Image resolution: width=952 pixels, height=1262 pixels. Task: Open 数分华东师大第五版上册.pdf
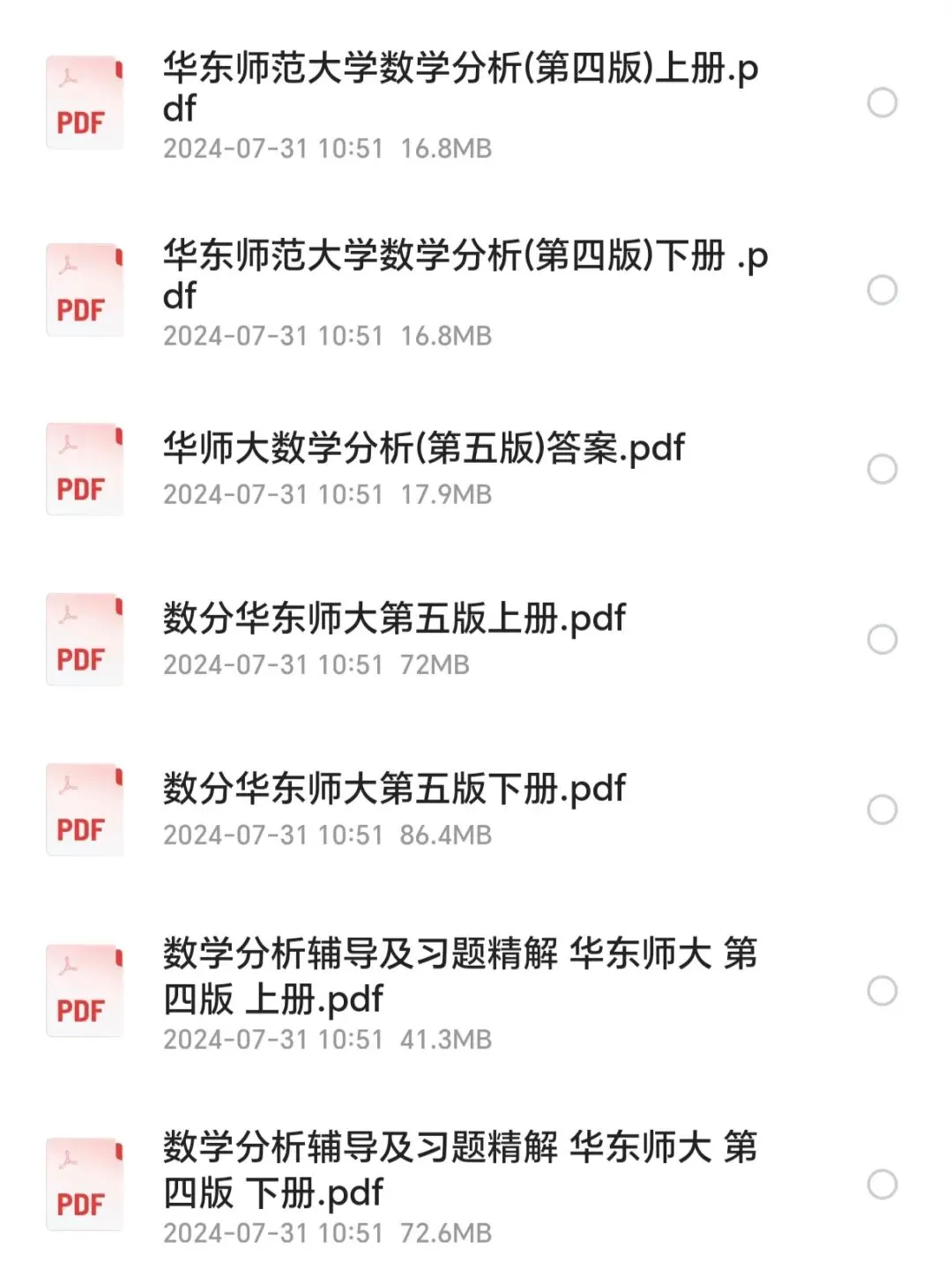394,620
